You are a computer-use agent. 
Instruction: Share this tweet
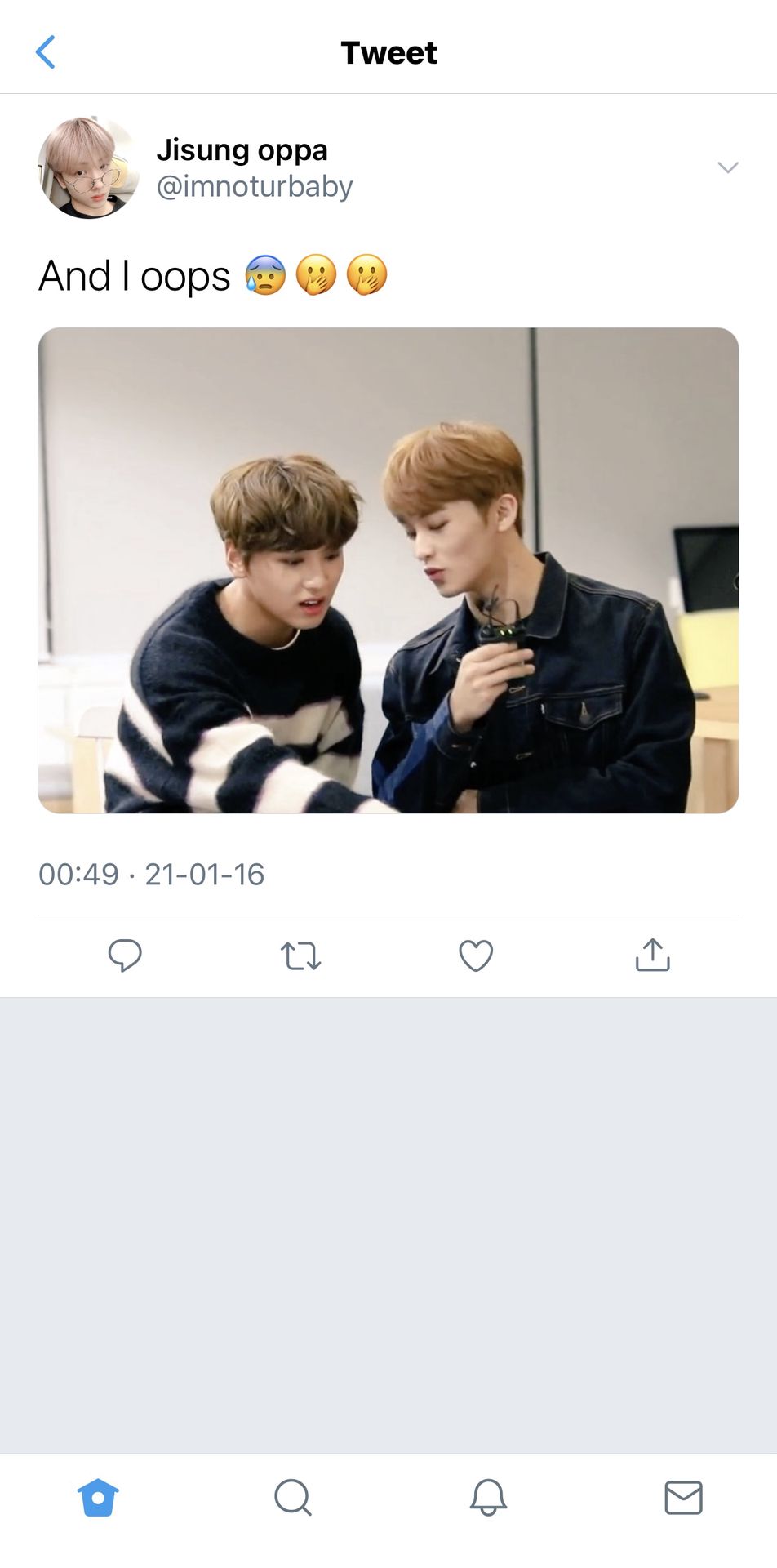point(652,954)
